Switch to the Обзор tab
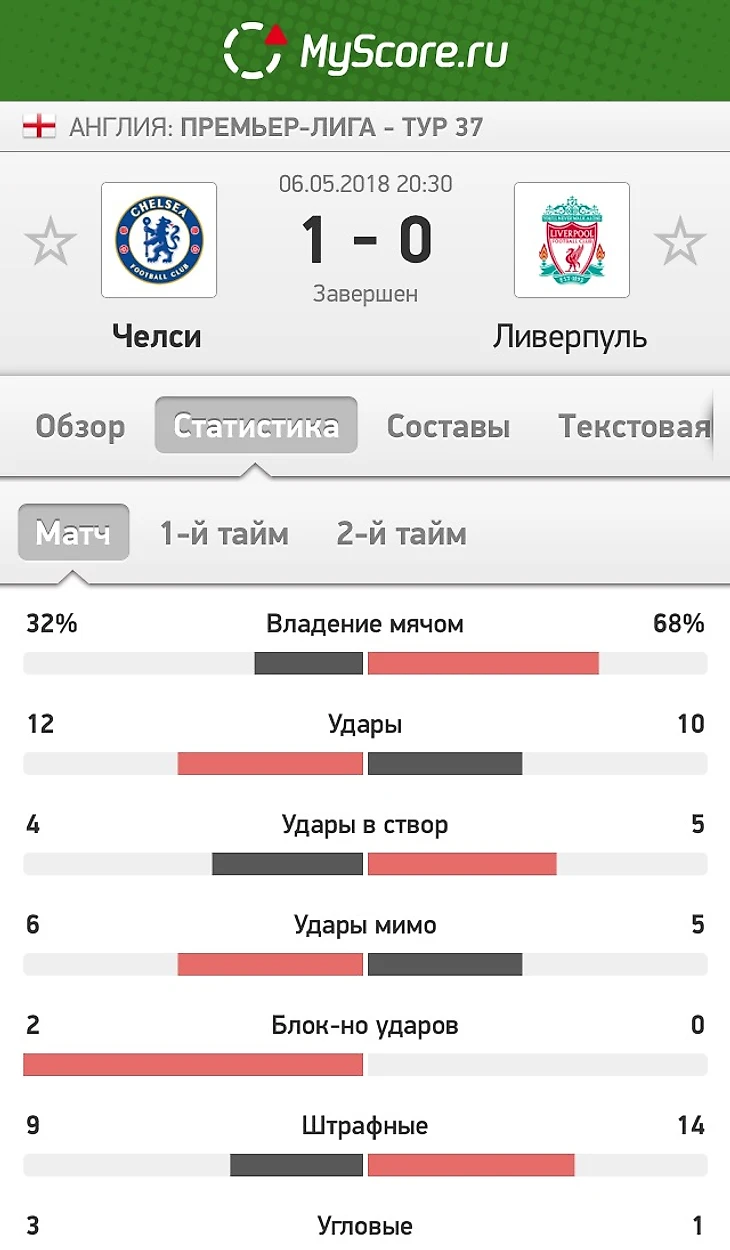730x1250 pixels. (80, 427)
